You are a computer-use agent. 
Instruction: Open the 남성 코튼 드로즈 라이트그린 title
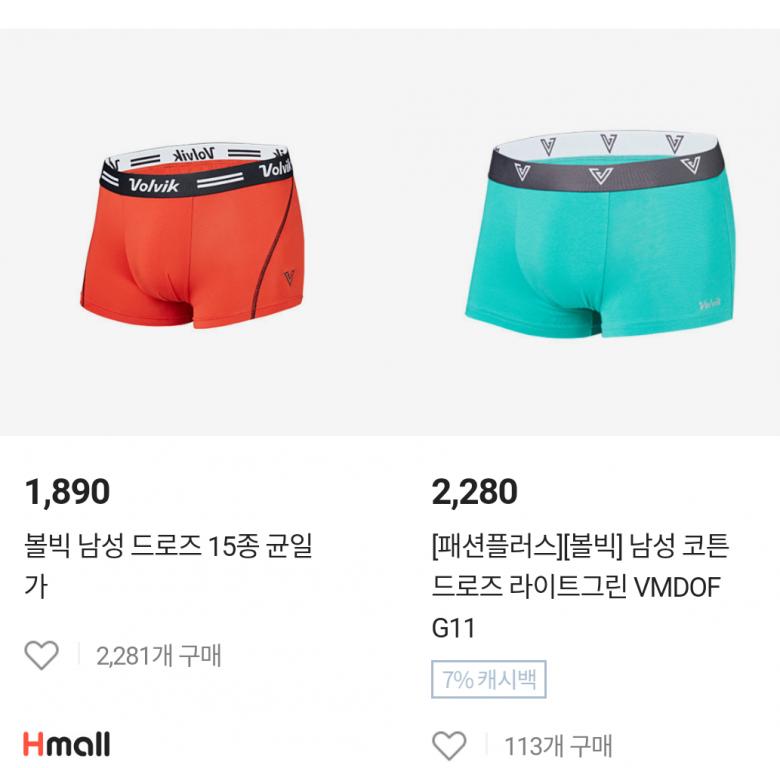580,587
